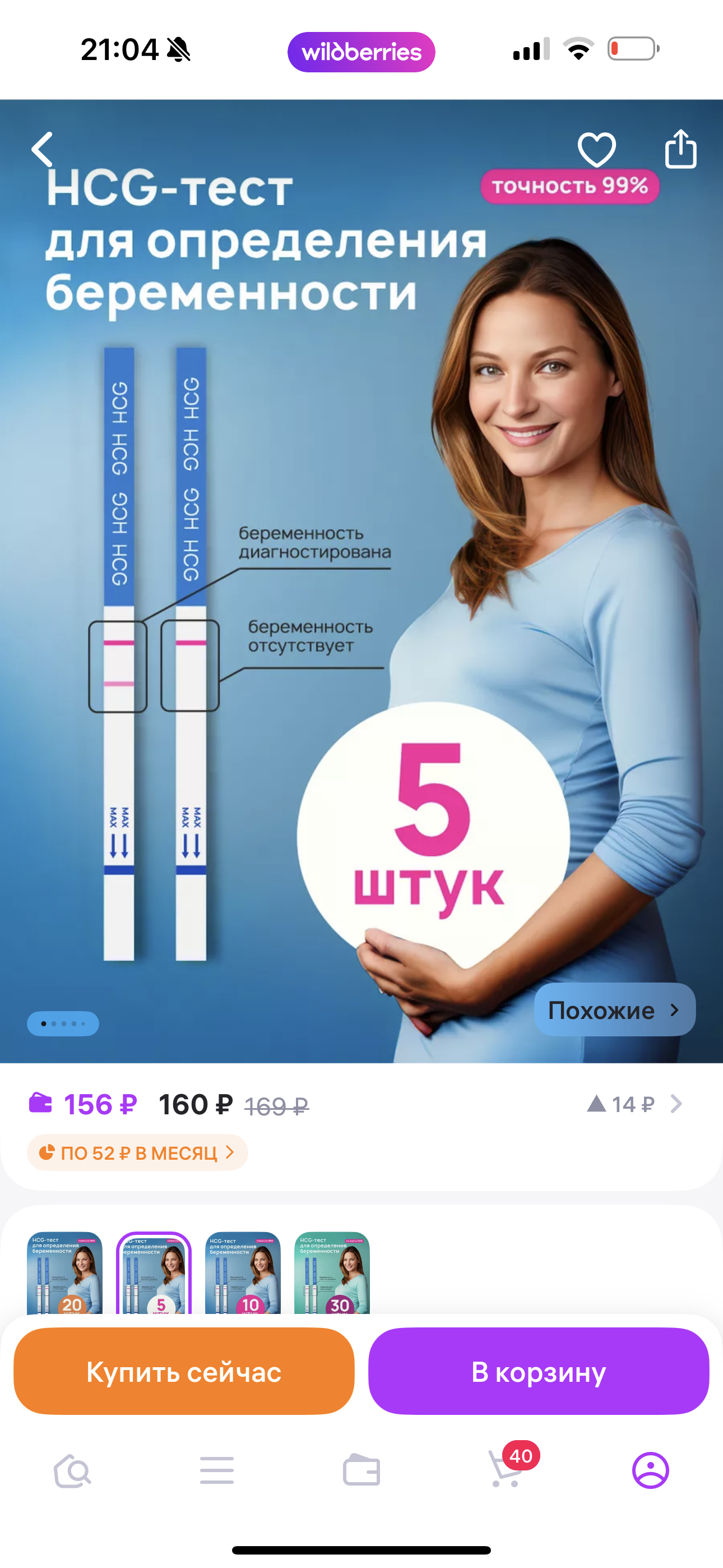Add the HCG-test to favorites

click(597, 149)
